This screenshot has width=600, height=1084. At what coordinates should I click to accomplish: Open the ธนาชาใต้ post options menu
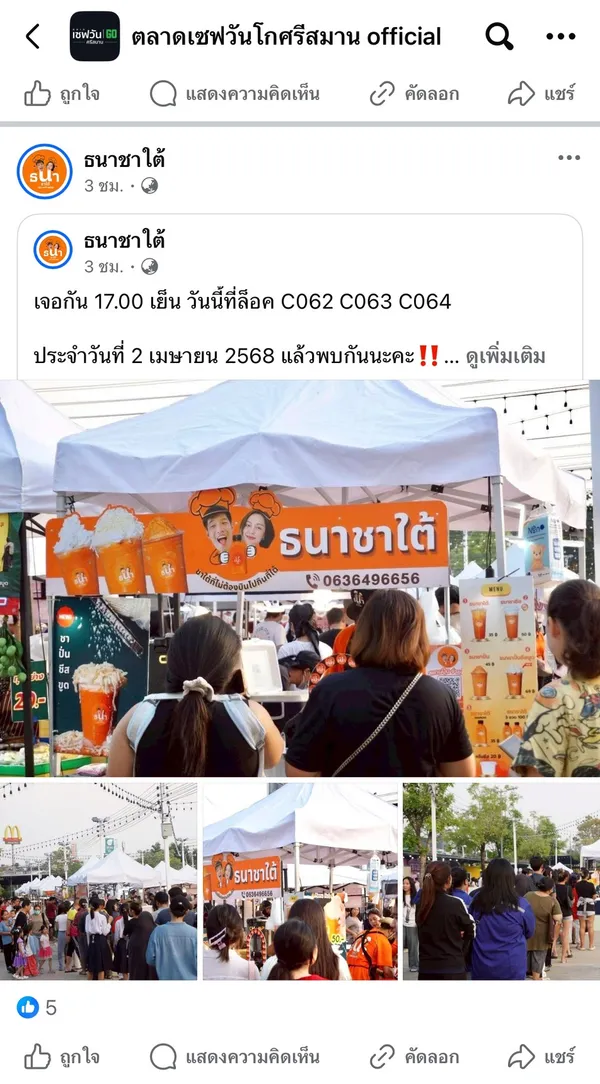point(568,158)
